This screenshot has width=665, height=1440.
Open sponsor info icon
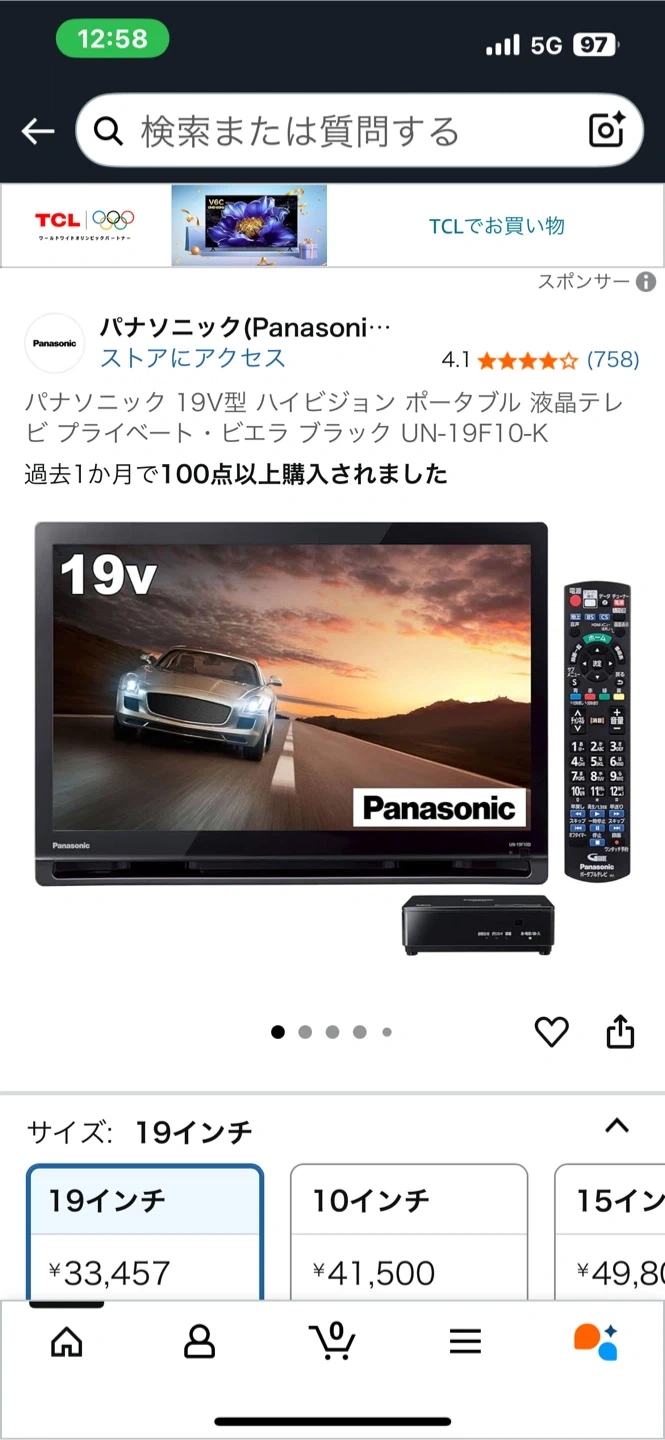pyautogui.click(x=647, y=283)
